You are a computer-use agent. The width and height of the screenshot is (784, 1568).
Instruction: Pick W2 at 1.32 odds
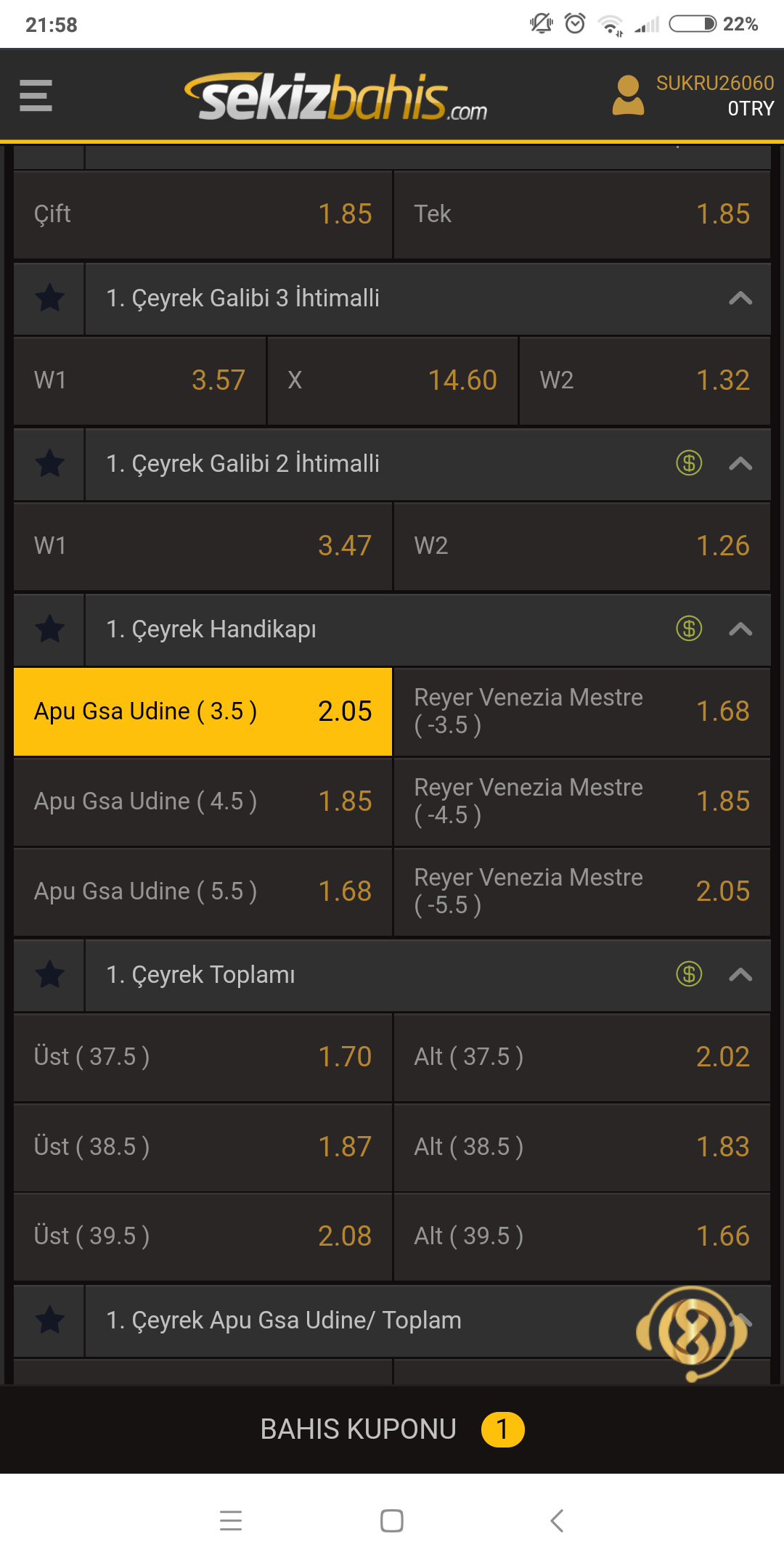645,380
